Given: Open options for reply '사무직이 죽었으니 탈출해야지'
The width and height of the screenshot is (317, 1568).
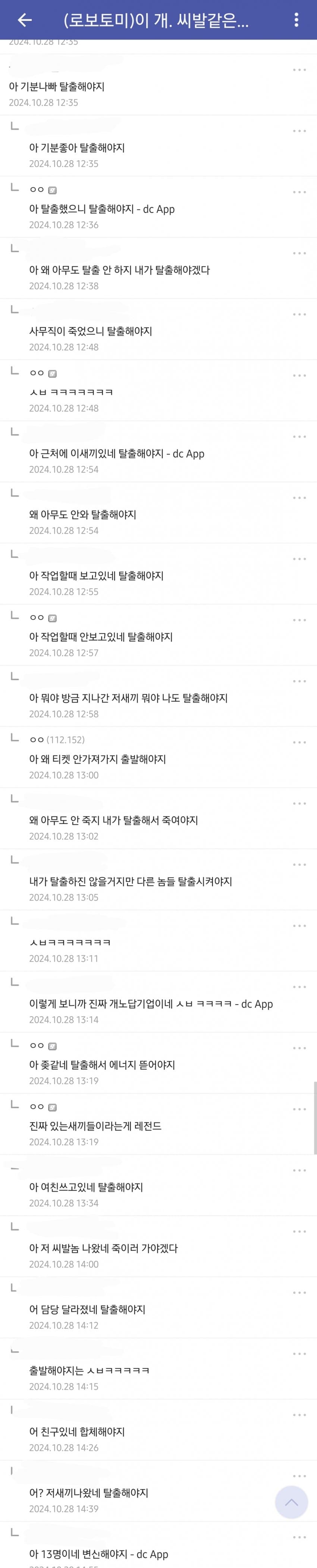Looking at the screenshot, I should pyautogui.click(x=299, y=314).
